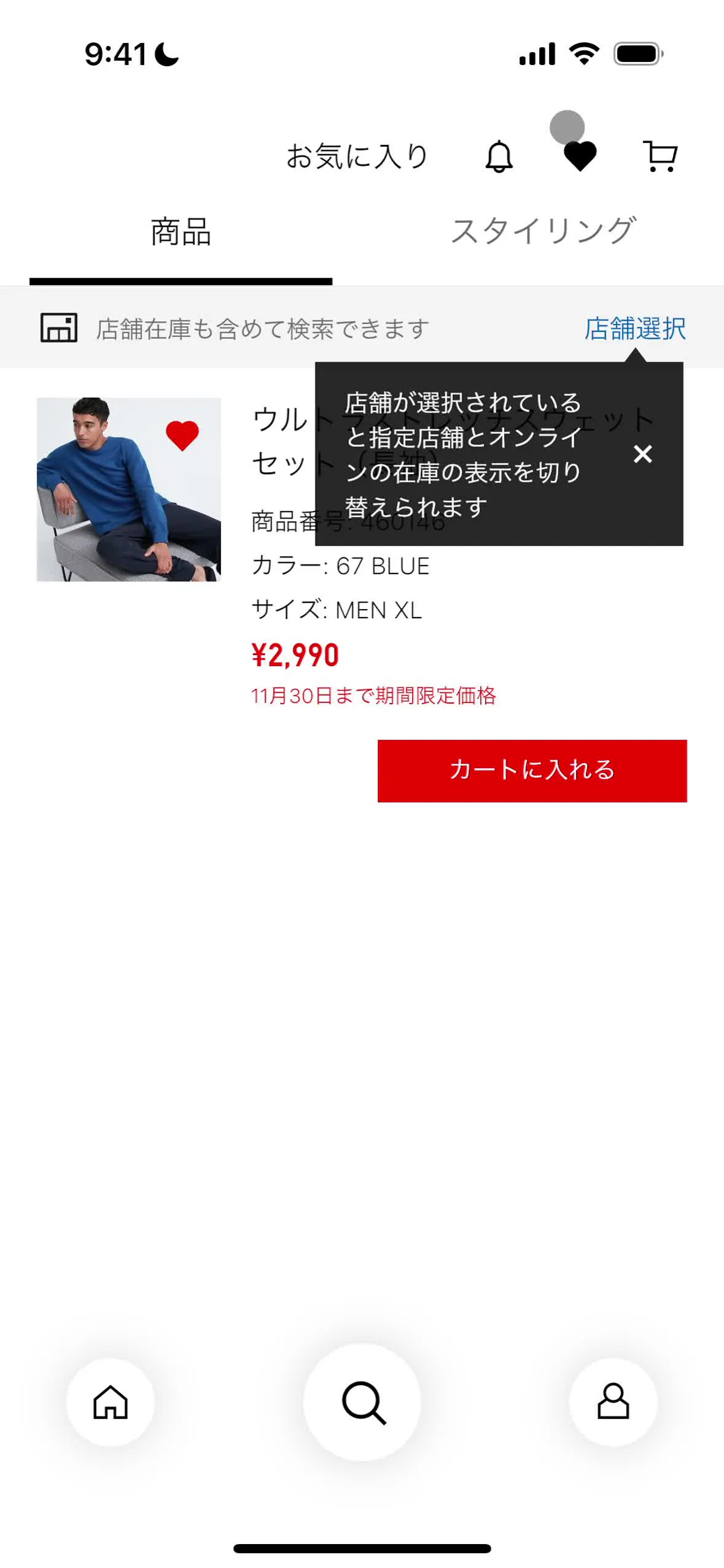This screenshot has height=1568, width=724.
Task: Dismiss the store stock tooltip
Action: point(642,454)
